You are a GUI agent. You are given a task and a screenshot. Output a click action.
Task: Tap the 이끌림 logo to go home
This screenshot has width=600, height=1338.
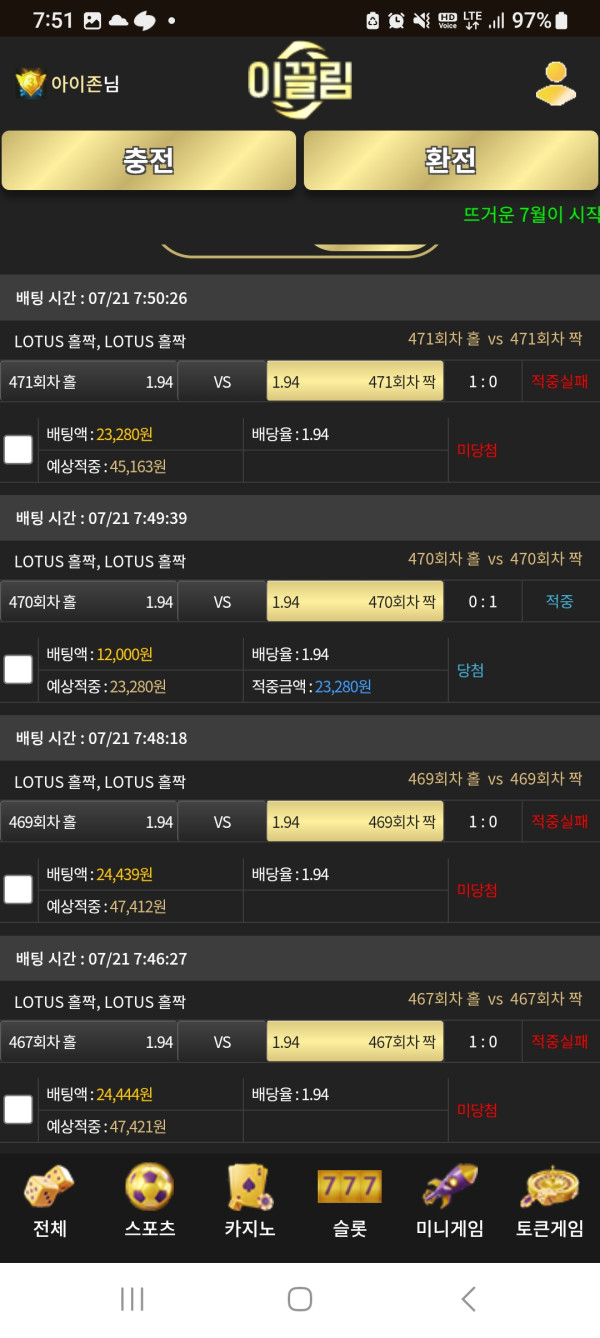pyautogui.click(x=300, y=81)
